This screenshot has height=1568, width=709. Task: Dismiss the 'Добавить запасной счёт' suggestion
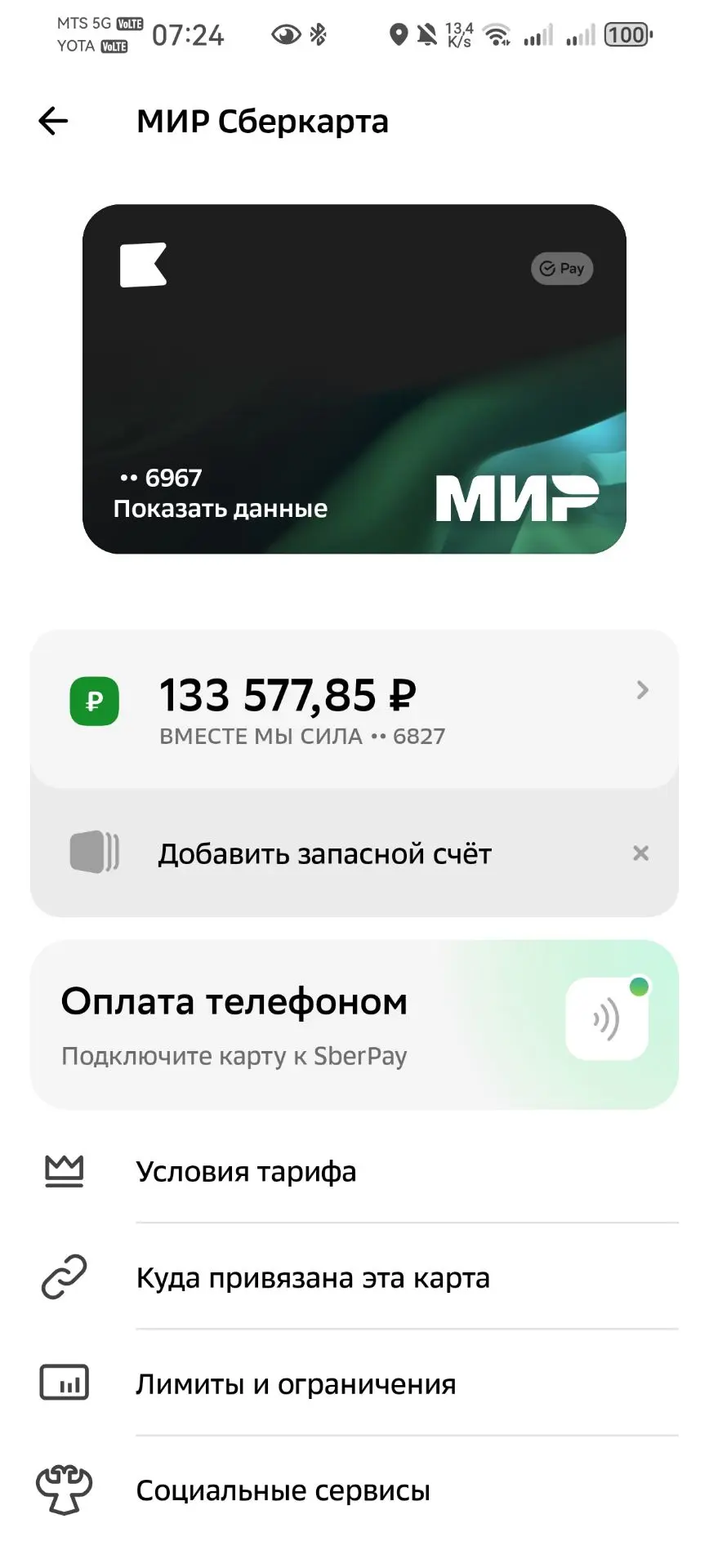click(641, 853)
